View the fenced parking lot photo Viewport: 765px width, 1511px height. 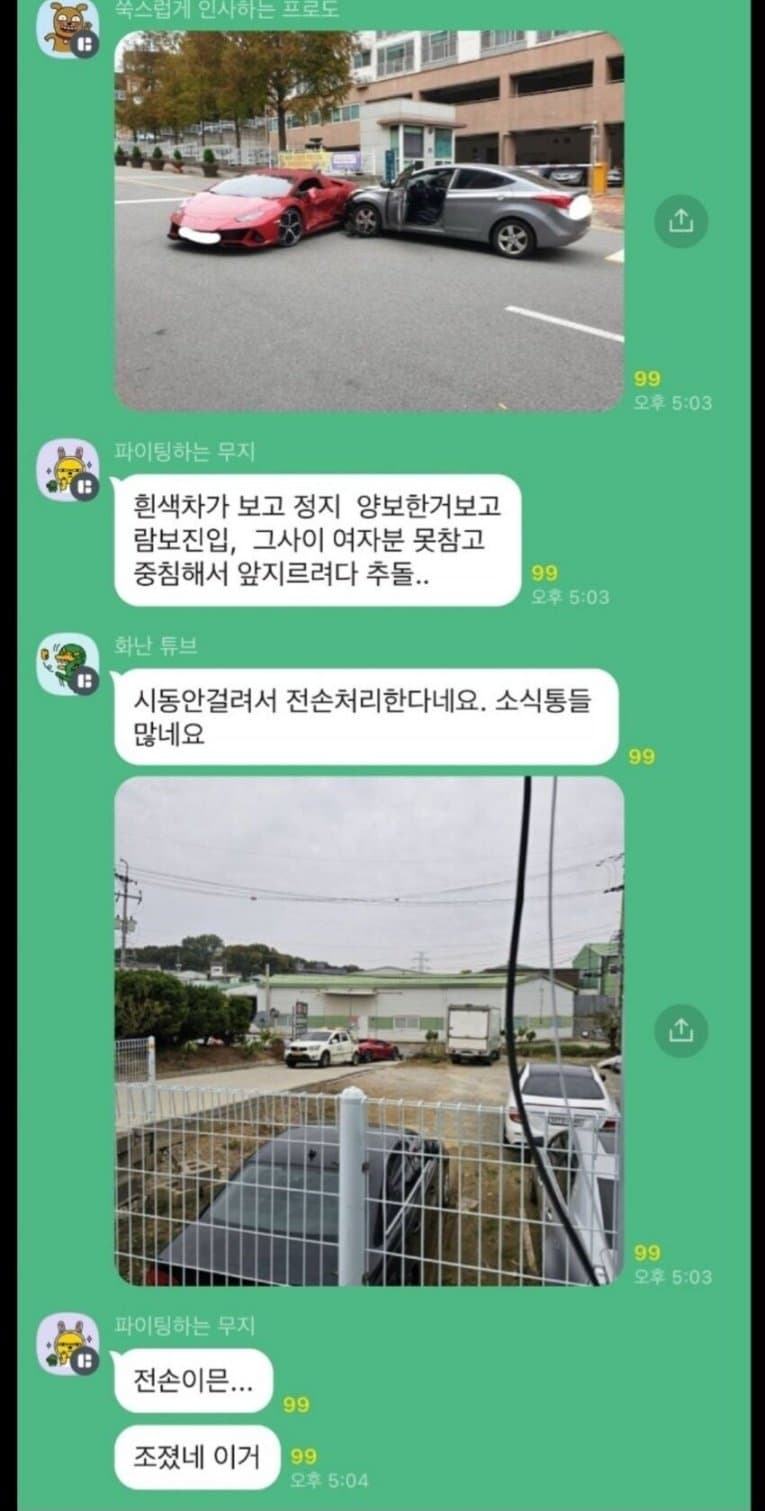pyautogui.click(x=369, y=1030)
